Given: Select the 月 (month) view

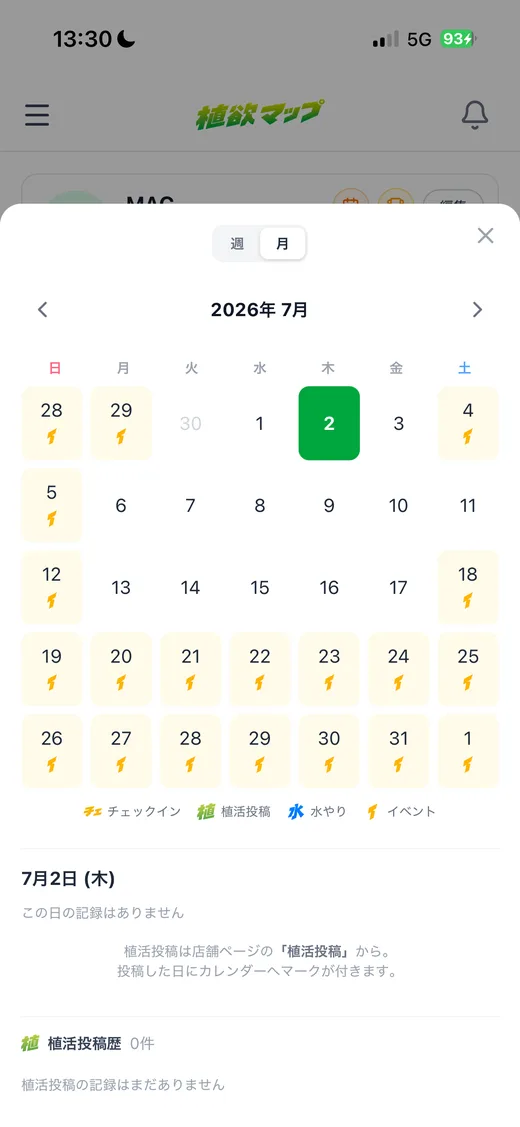Looking at the screenshot, I should click(283, 244).
